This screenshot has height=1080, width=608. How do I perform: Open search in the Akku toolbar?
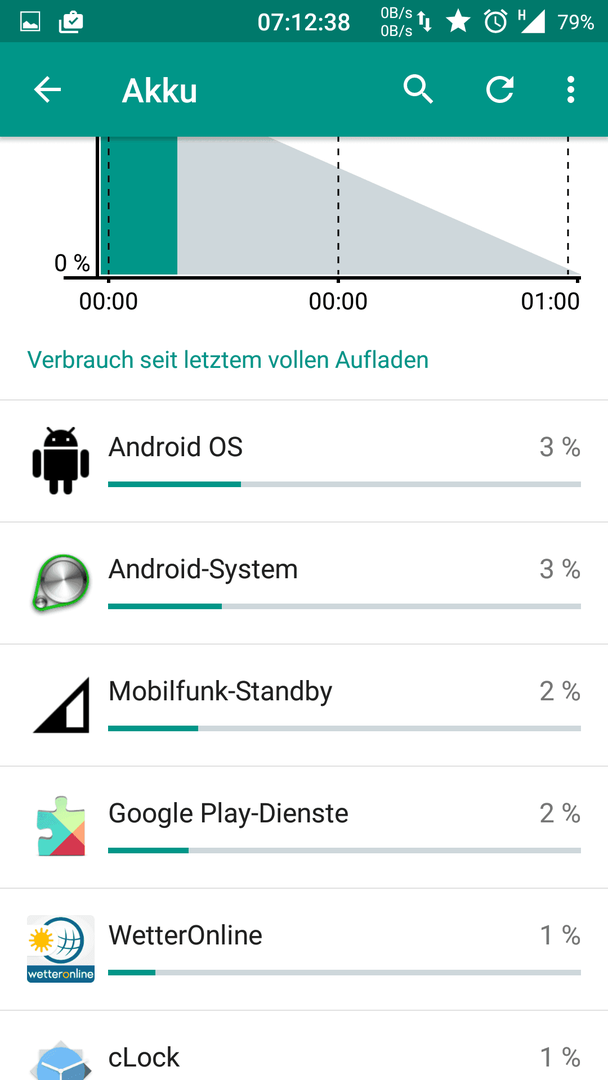point(418,90)
